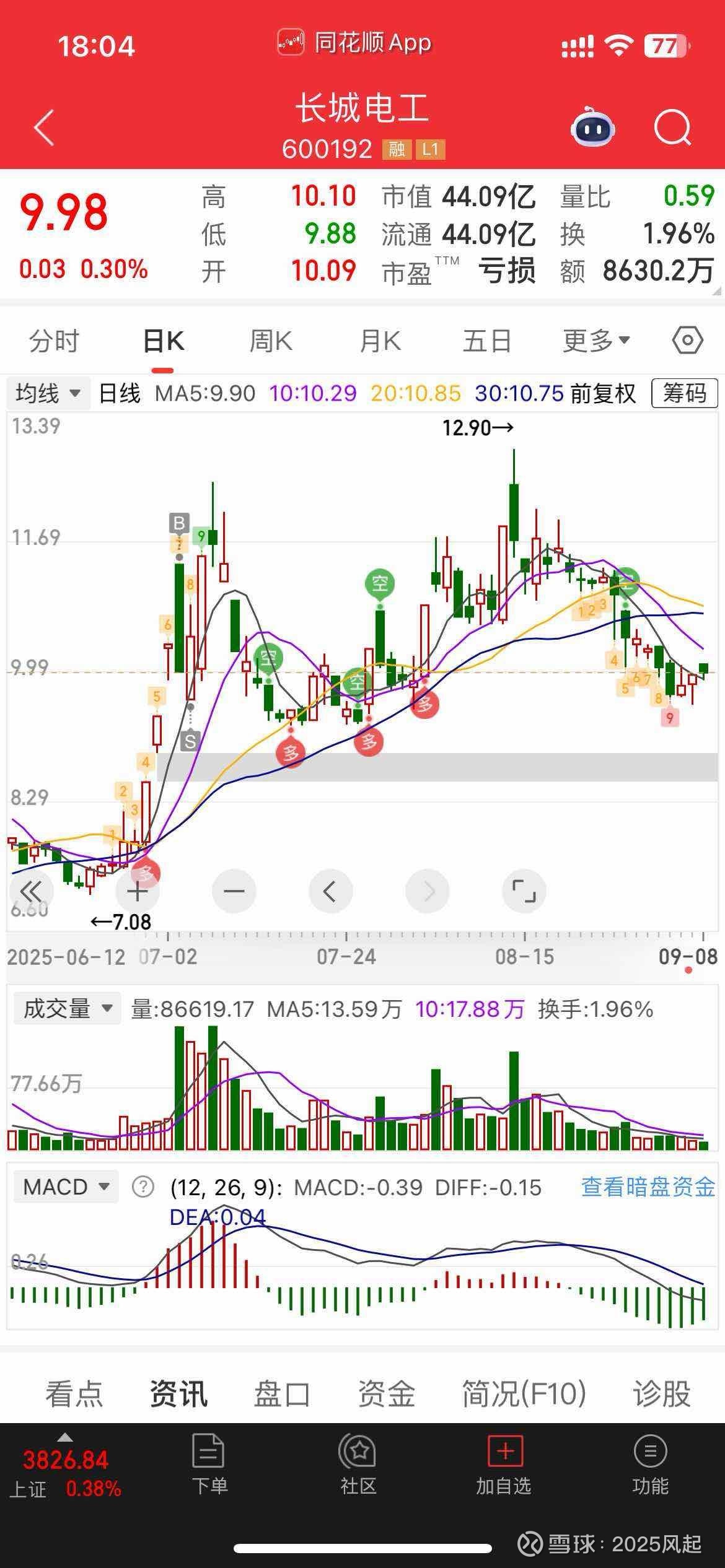Open the 成交量 indicator dropdown
The image size is (725, 1568).
67,1009
